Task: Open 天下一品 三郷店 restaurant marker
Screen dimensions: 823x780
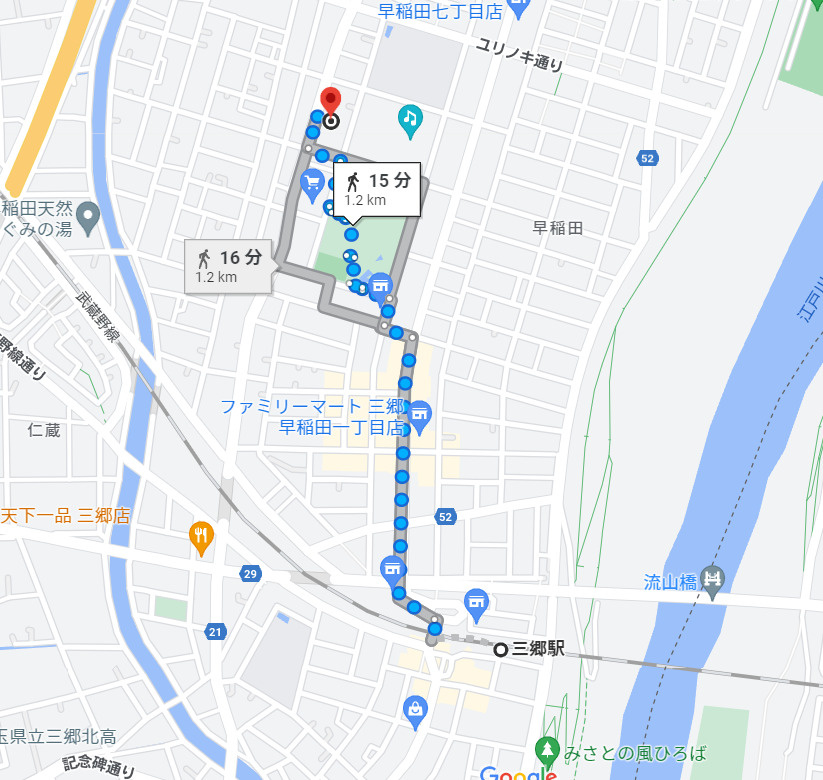Action: 202,536
